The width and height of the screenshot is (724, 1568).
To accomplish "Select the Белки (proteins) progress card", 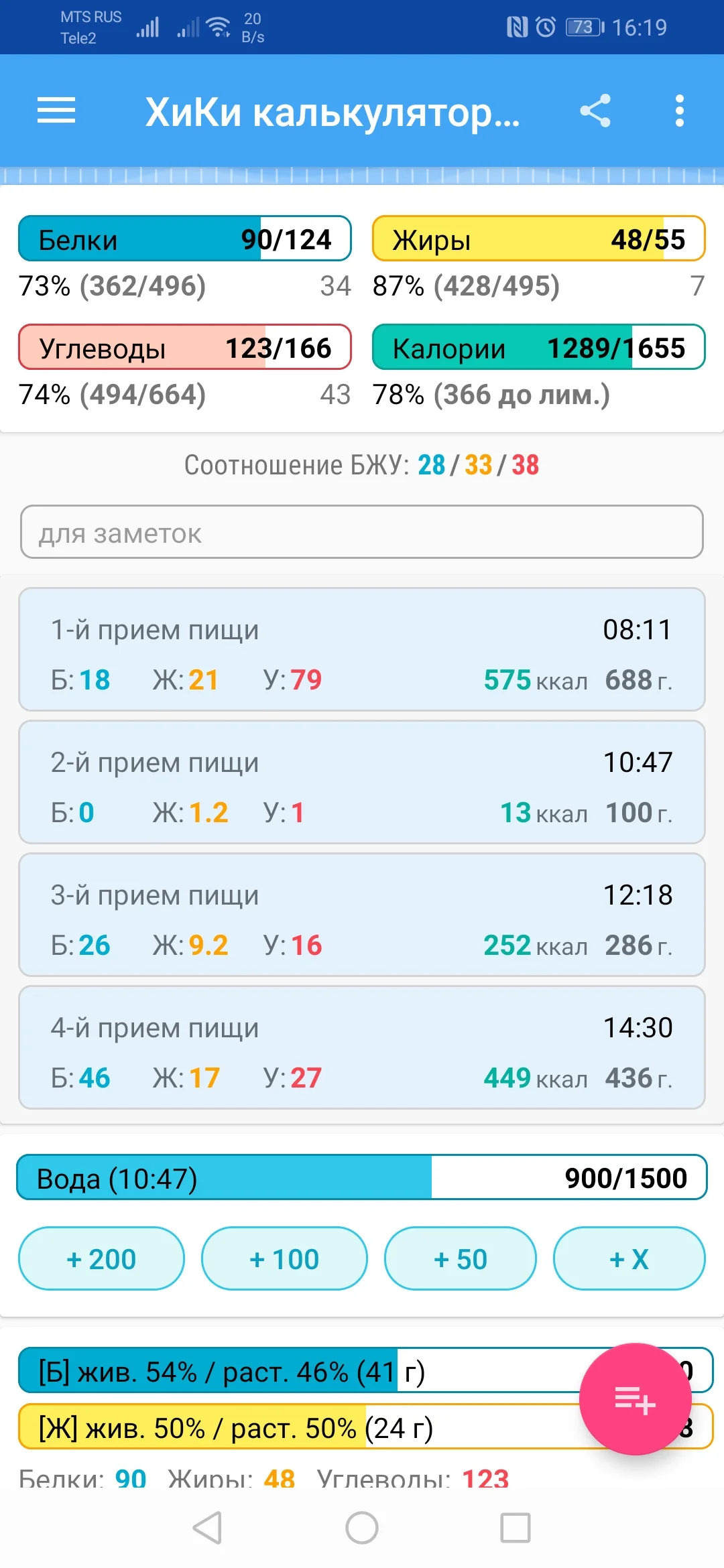I will (184, 239).
